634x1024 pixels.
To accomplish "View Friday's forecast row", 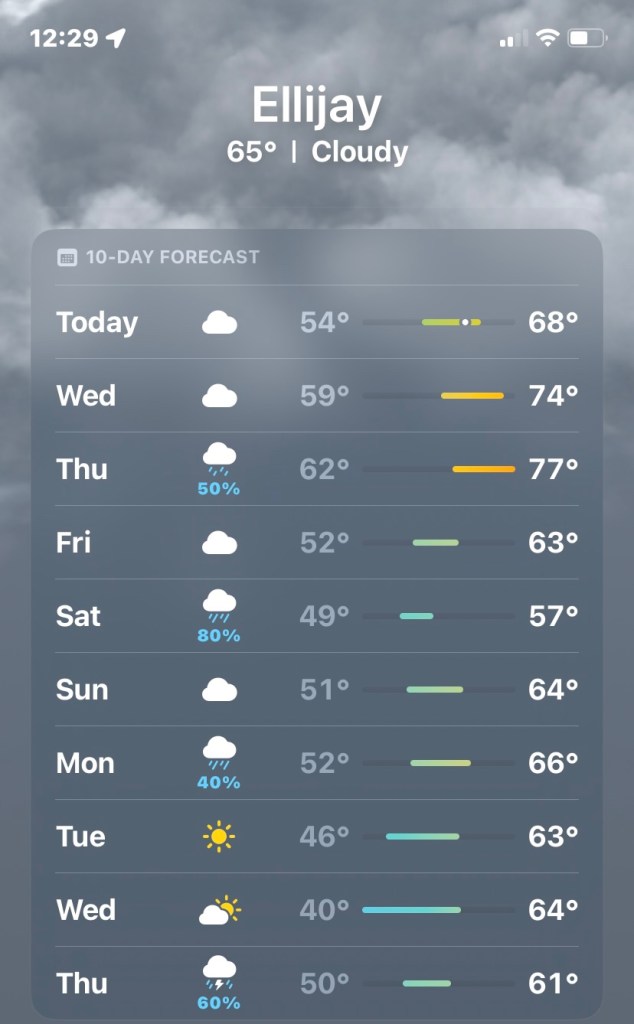I will (316, 543).
